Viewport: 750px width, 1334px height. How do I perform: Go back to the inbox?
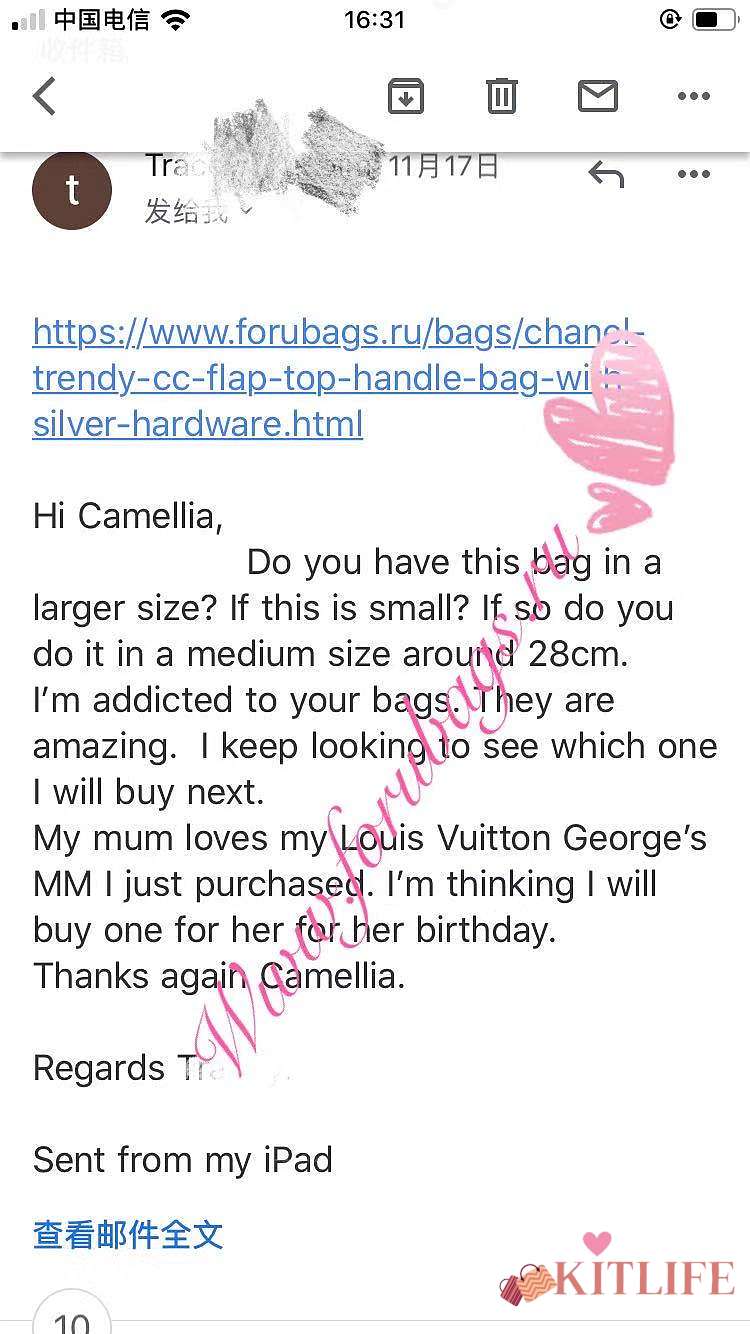[x=45, y=97]
